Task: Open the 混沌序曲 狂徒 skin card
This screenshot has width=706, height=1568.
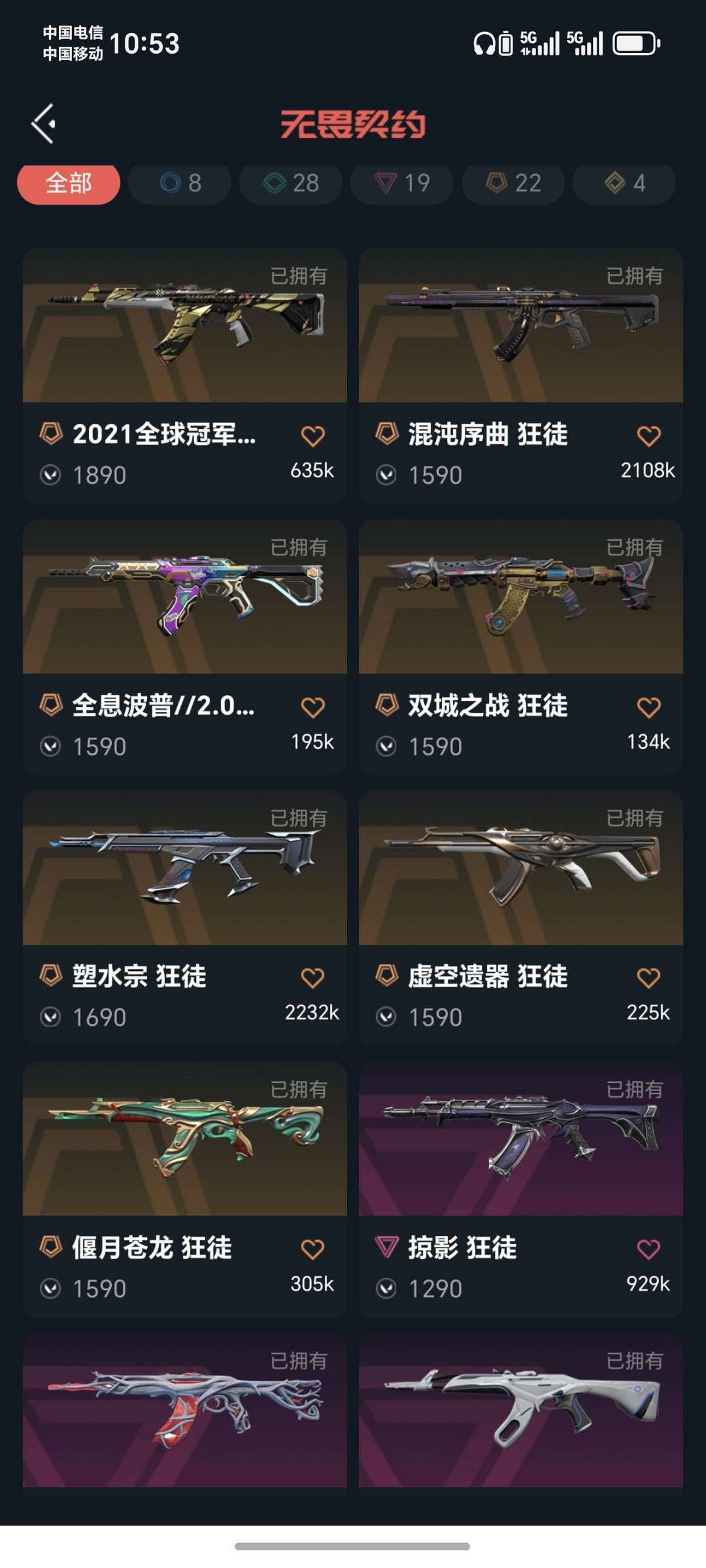Action: pyautogui.click(x=521, y=375)
